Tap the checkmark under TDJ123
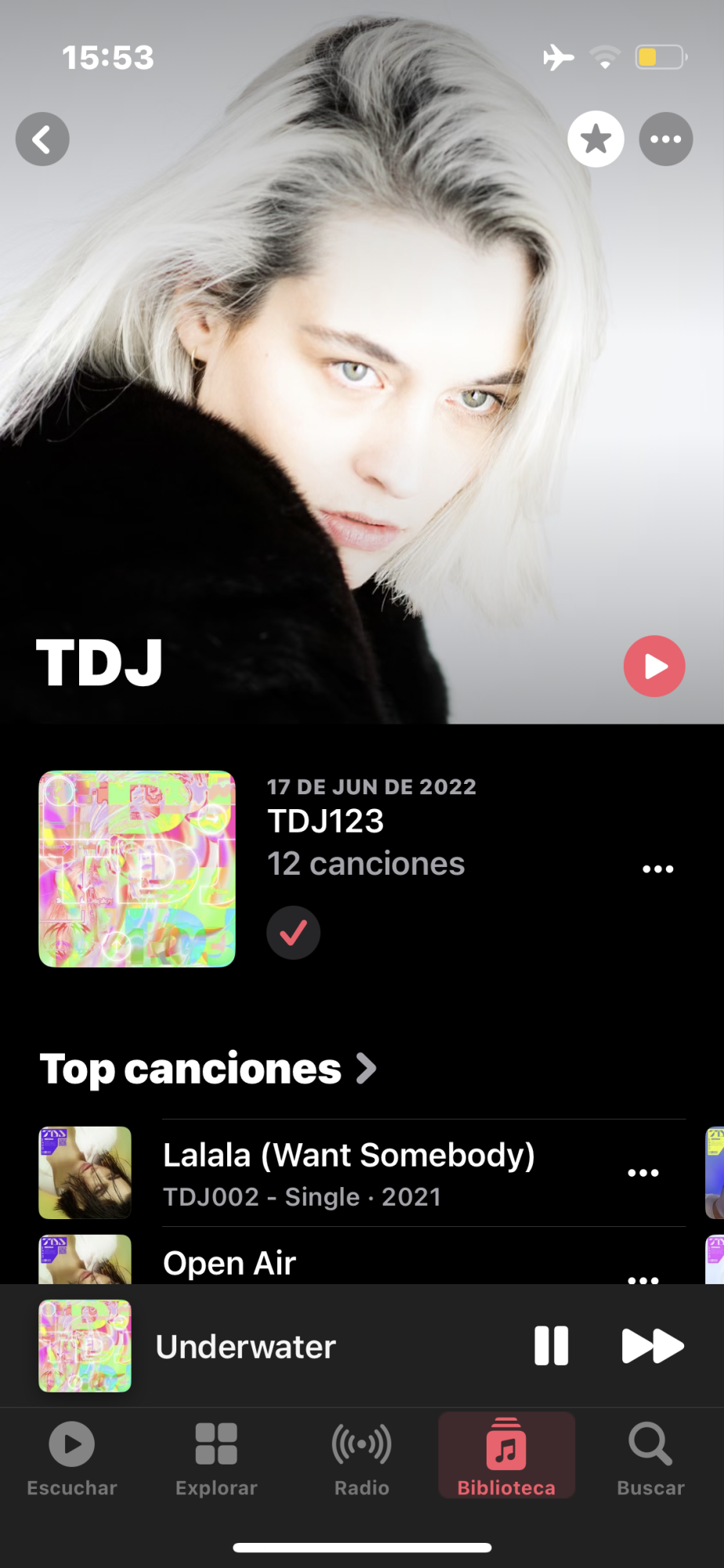This screenshot has width=724, height=1568. coord(293,933)
